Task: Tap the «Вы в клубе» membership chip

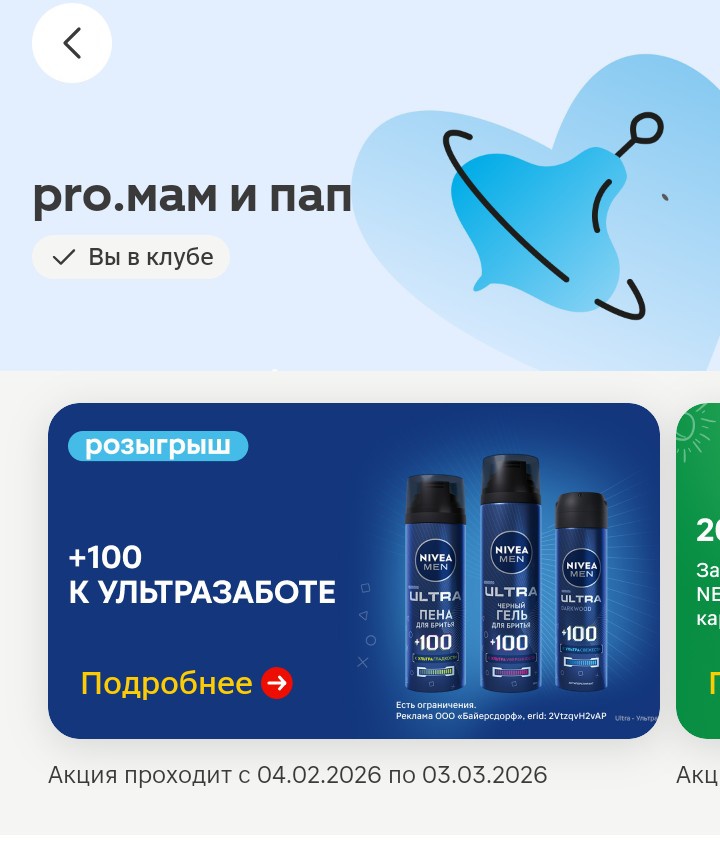Action: [x=131, y=257]
